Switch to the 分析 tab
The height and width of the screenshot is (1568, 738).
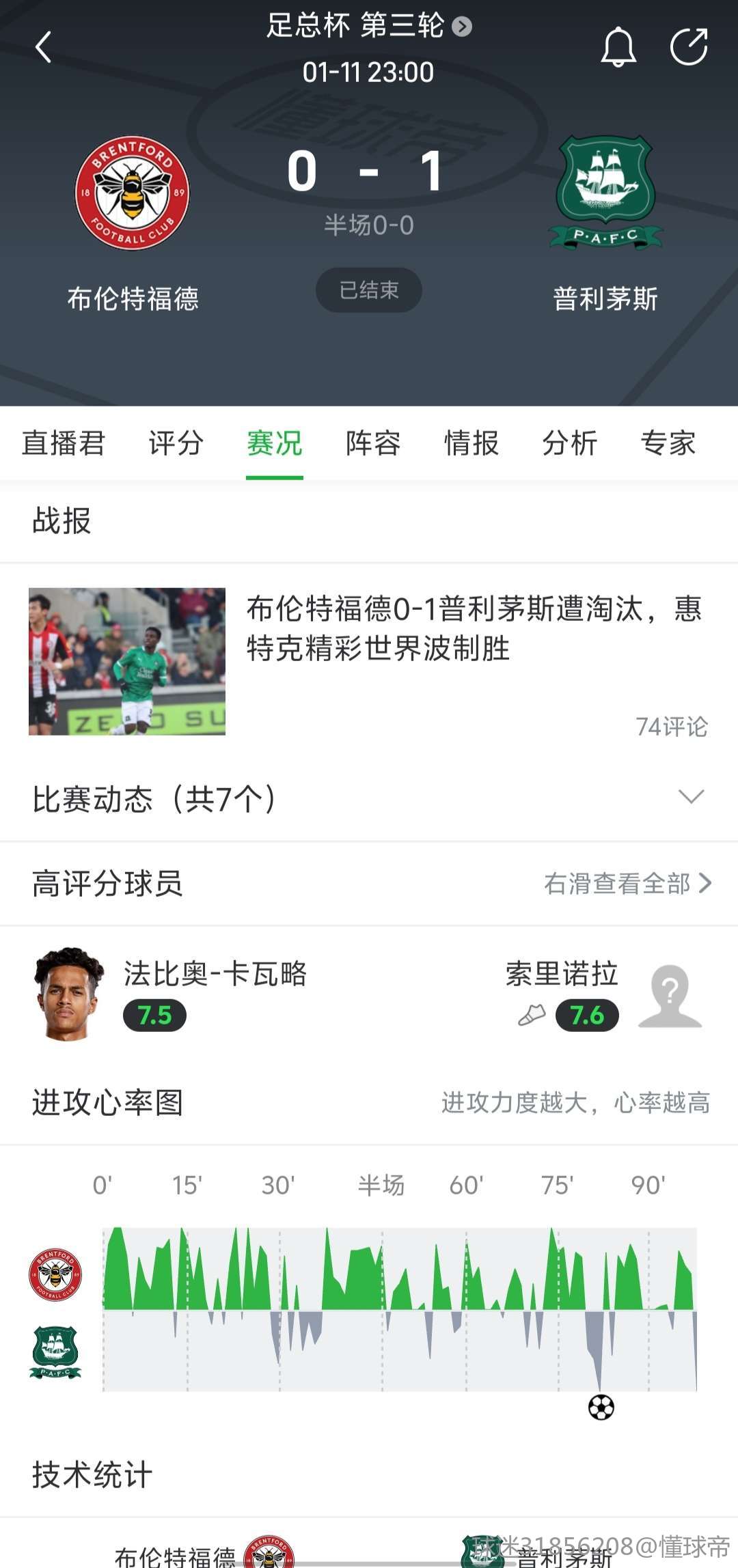(570, 443)
